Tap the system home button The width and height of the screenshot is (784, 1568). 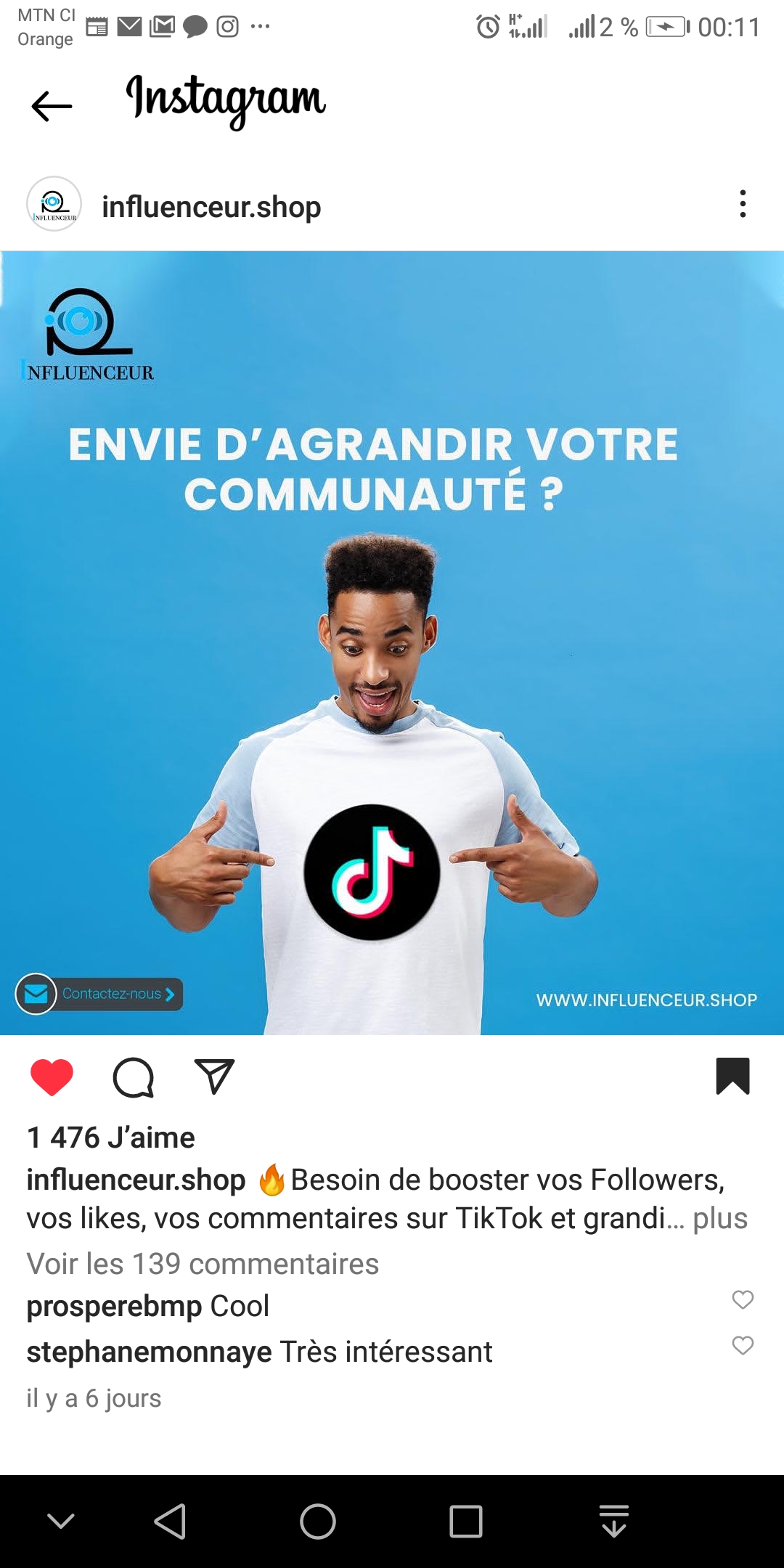tap(318, 1522)
